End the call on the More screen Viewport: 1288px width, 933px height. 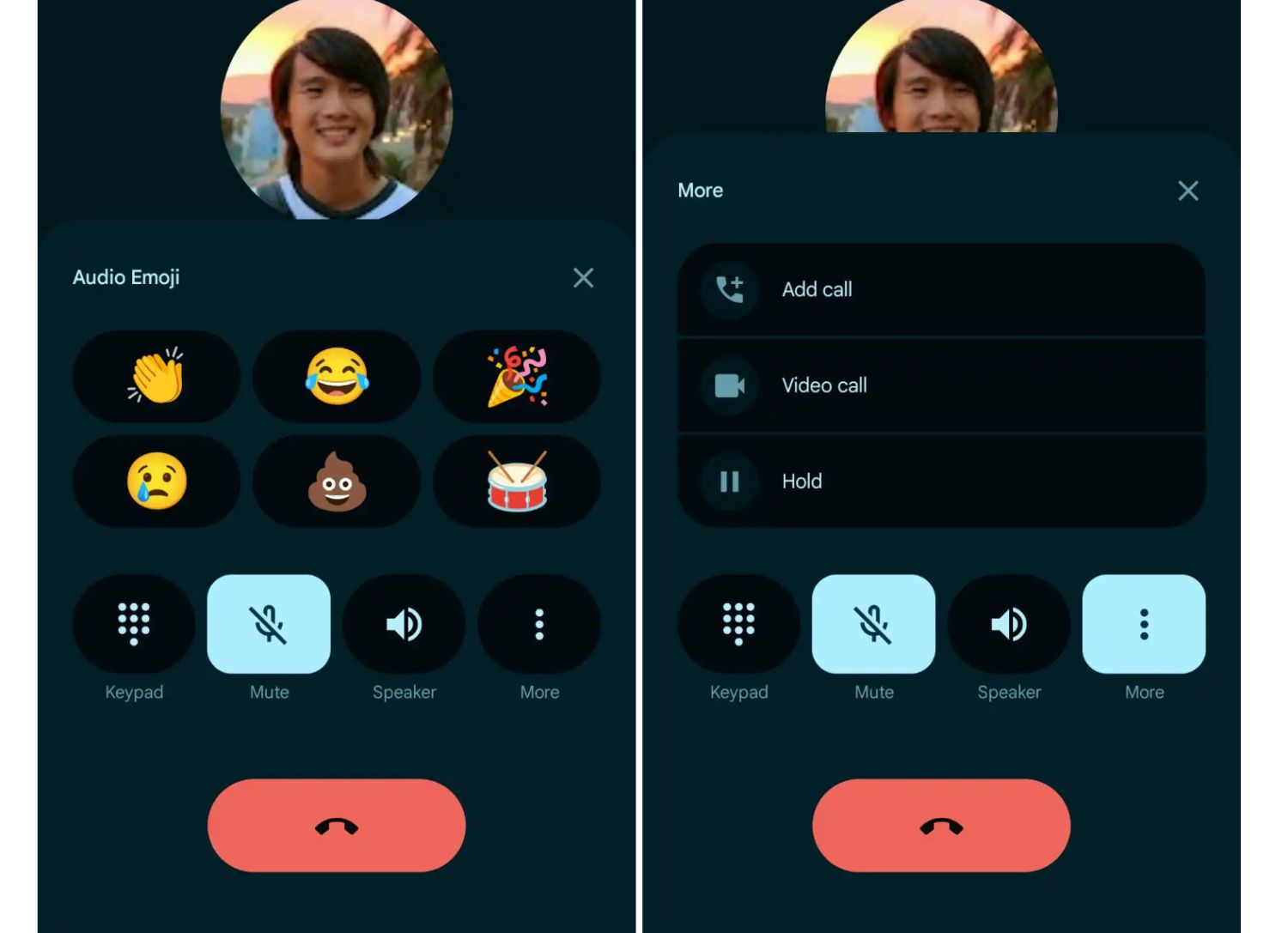[x=941, y=826]
